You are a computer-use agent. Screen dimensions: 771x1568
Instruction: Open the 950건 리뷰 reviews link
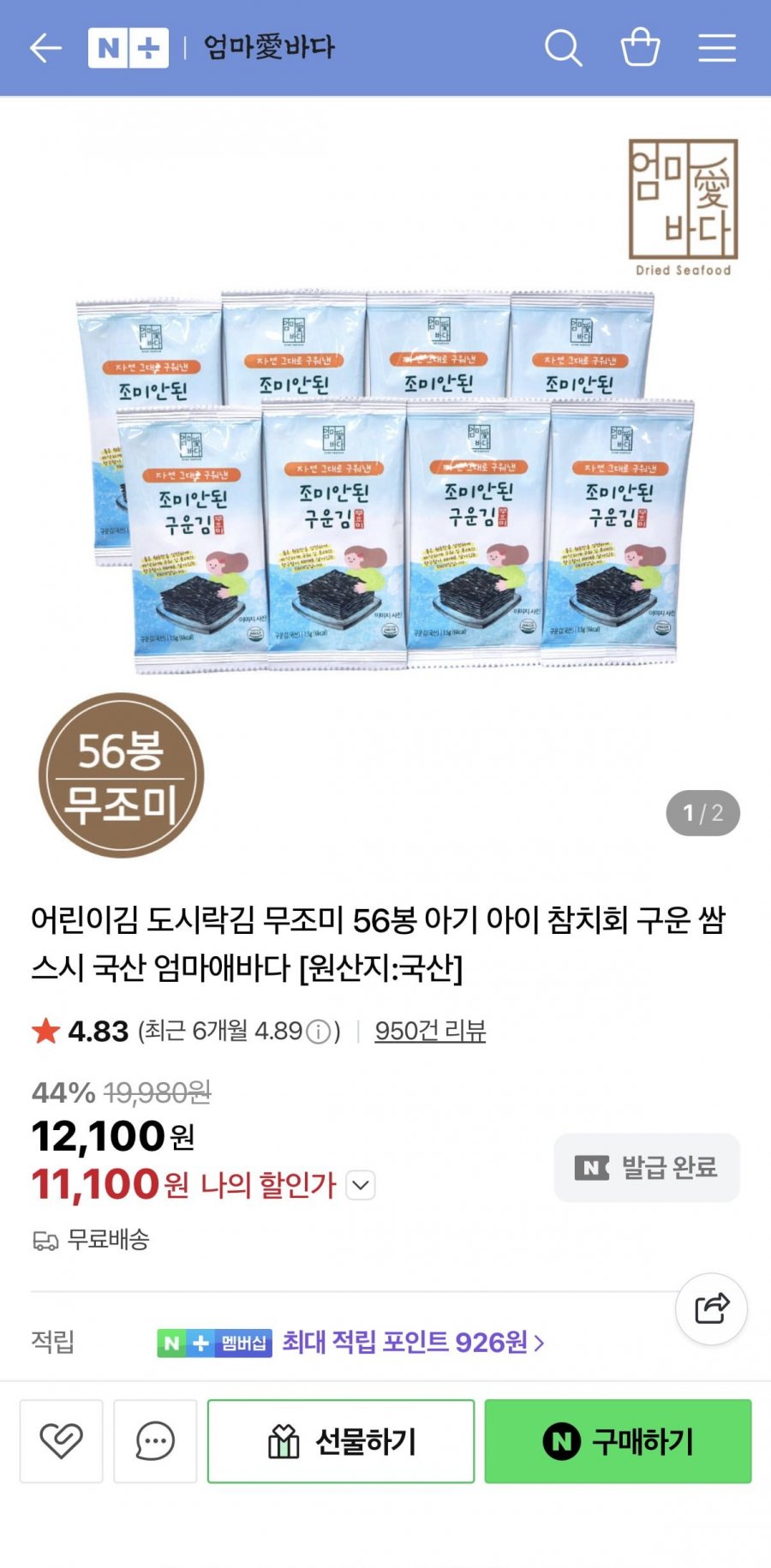[430, 1031]
